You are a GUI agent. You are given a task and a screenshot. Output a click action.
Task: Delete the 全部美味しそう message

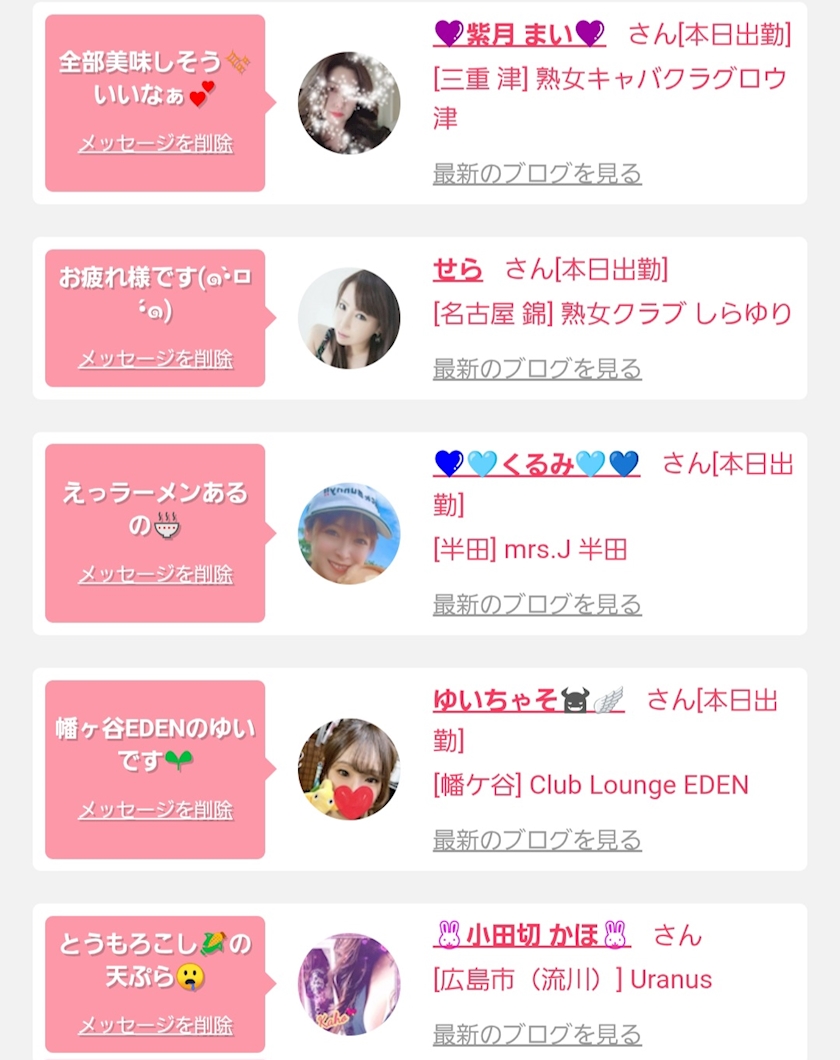tap(155, 143)
